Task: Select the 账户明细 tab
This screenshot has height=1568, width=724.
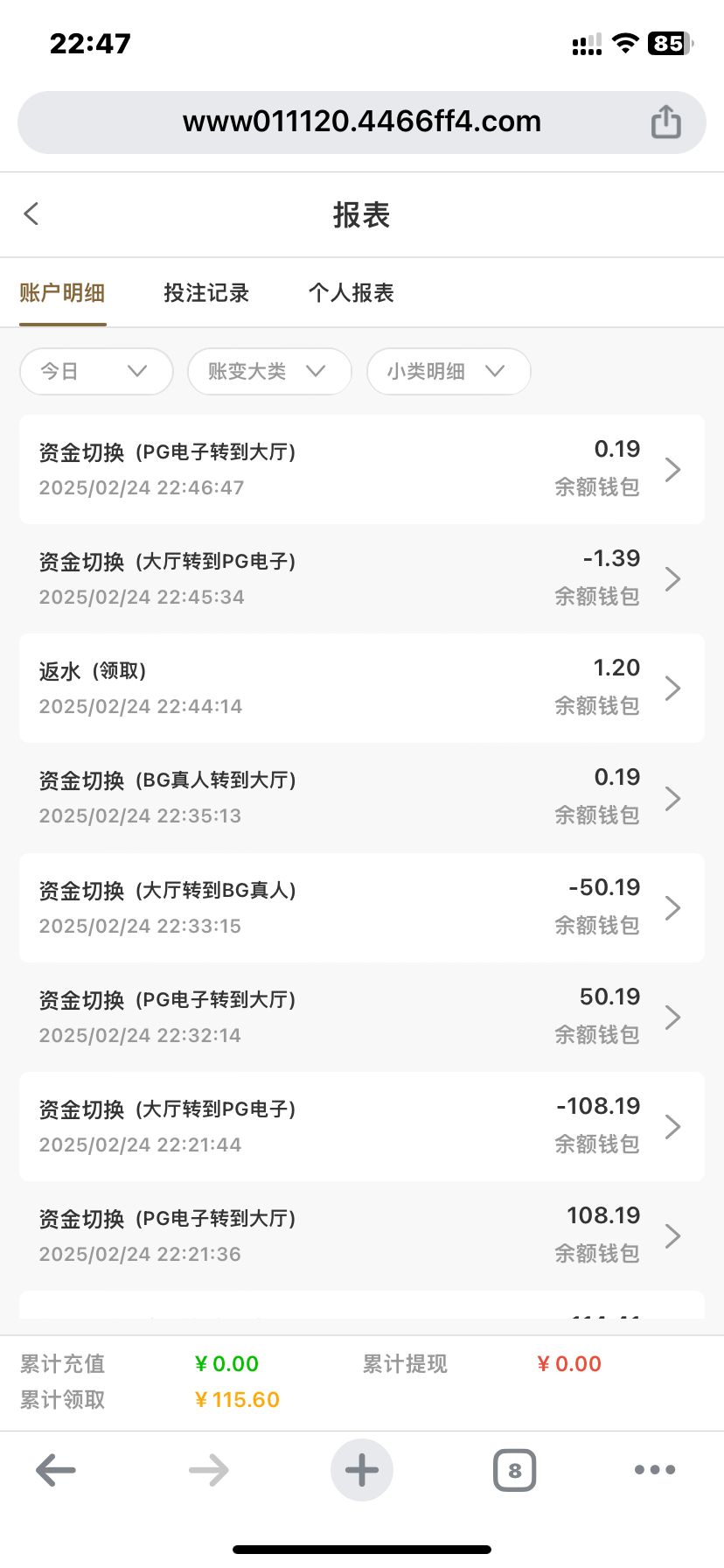Action: [62, 293]
